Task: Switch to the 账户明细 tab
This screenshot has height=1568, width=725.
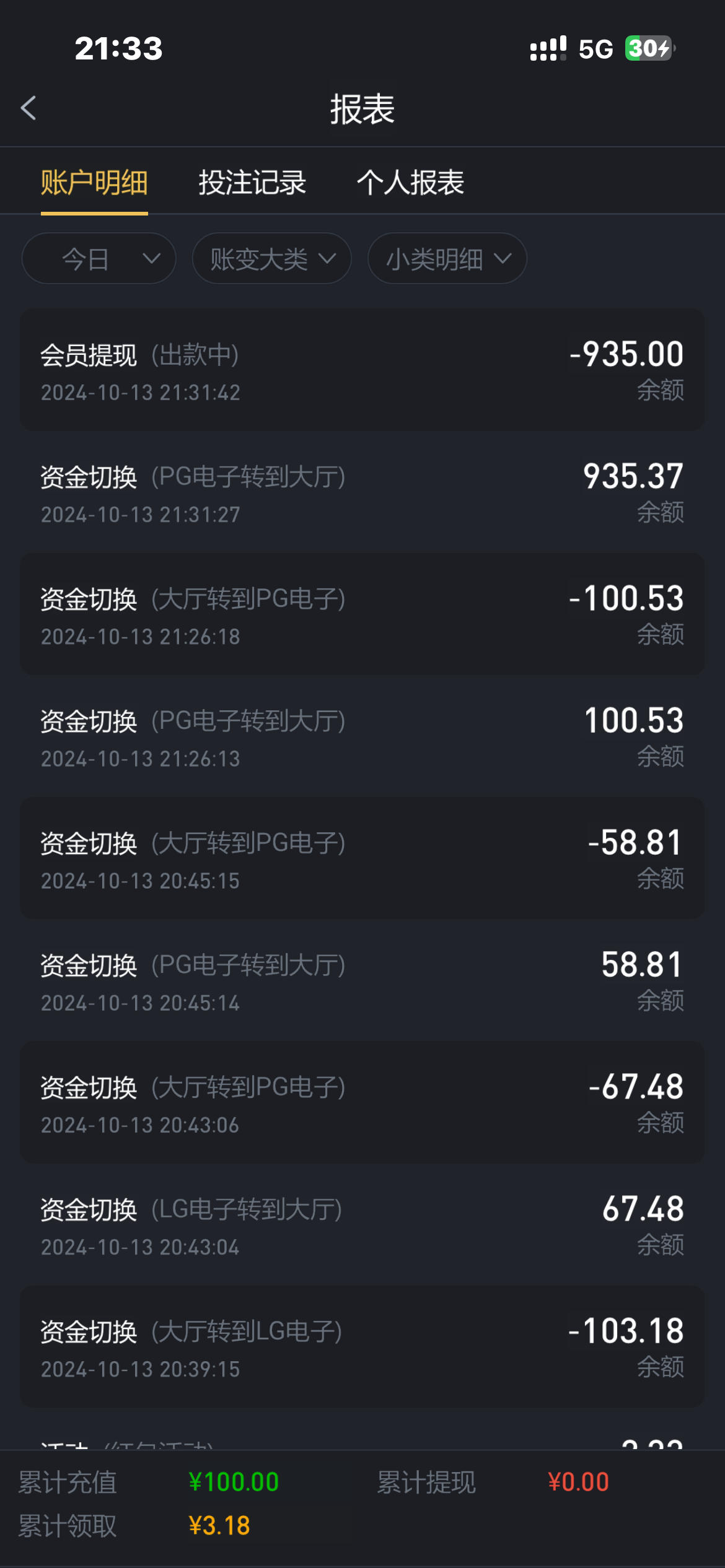Action: [x=94, y=183]
